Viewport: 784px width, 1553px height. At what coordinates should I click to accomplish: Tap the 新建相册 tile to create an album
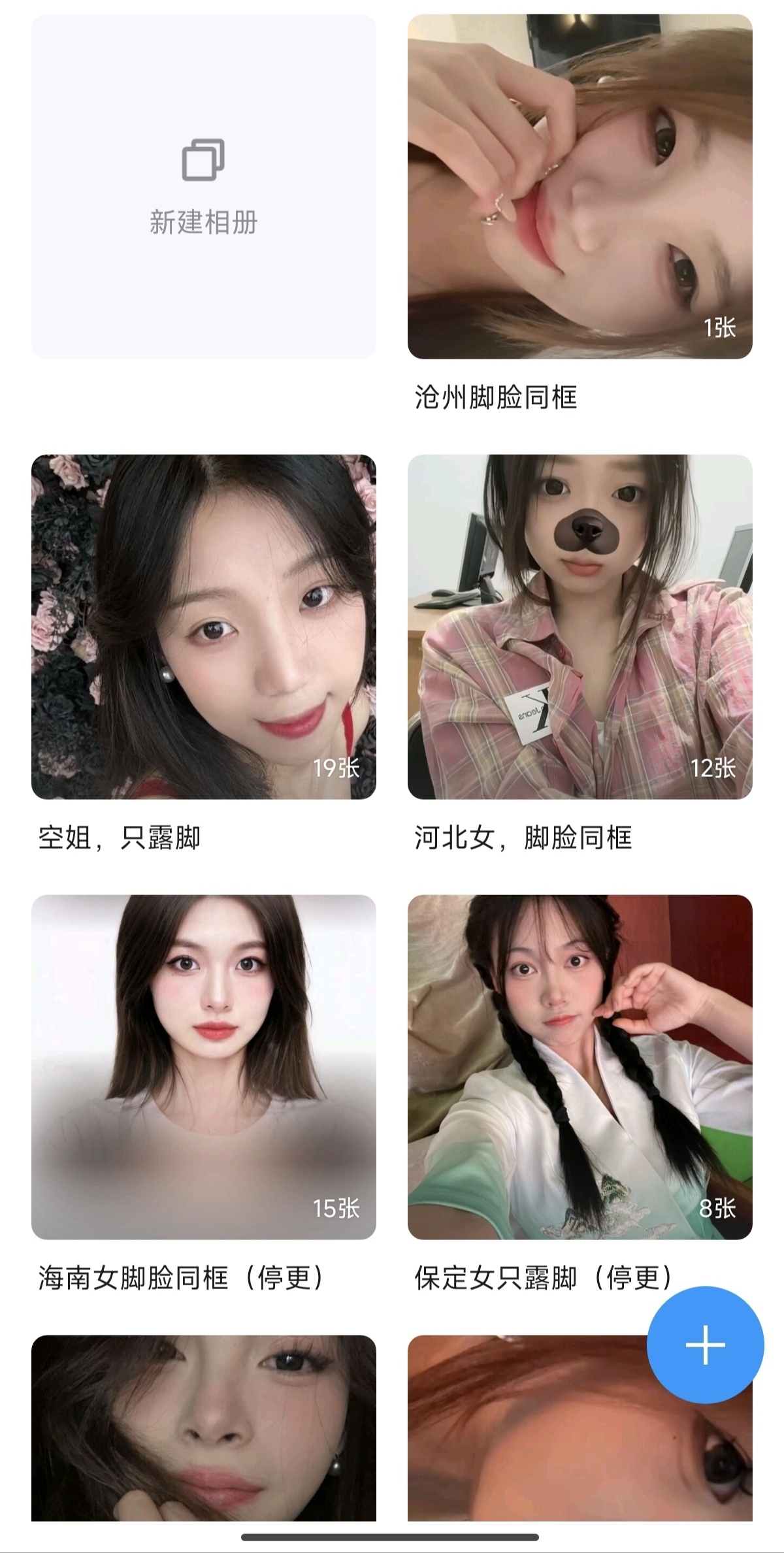(203, 187)
